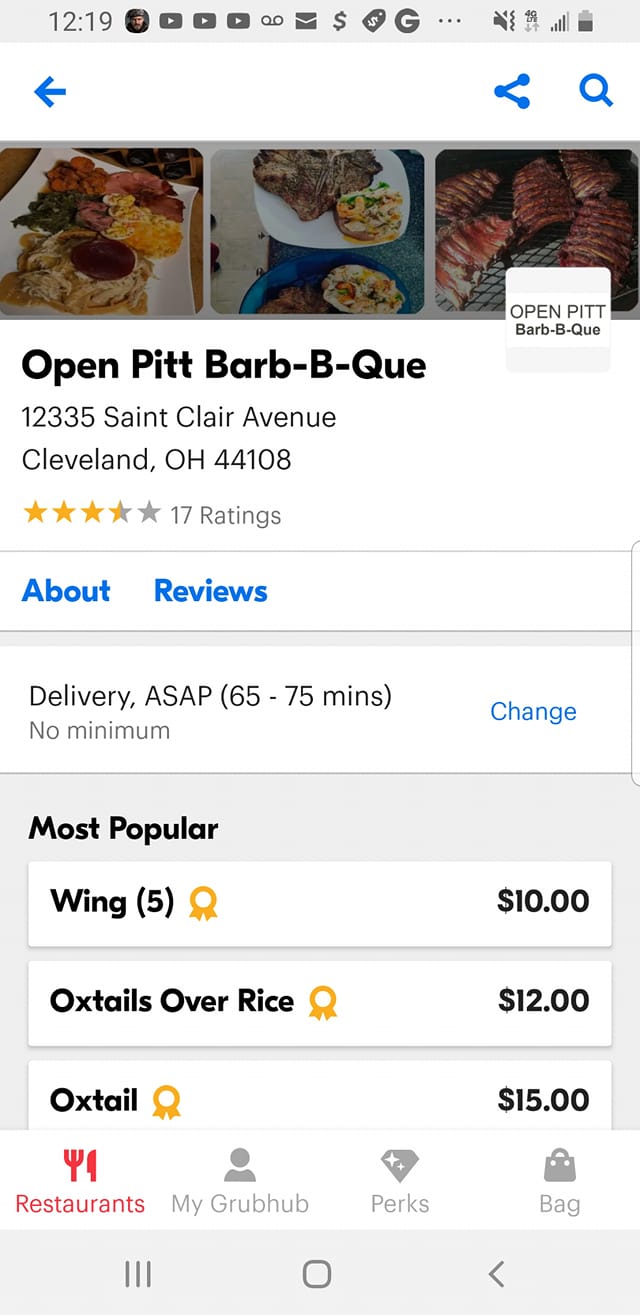Go back using the blue arrow
Screen dimensions: 640x1315
[x=50, y=92]
